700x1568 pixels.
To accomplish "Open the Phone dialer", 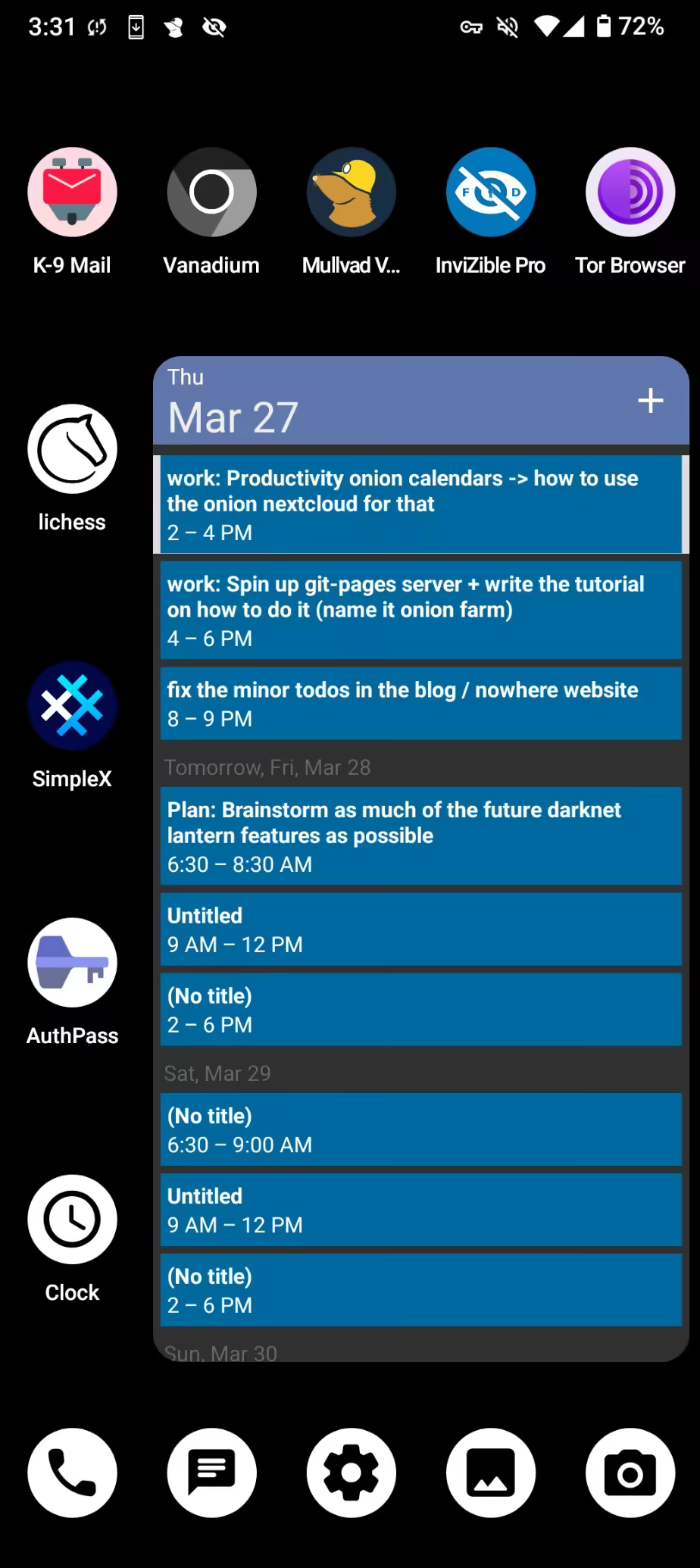I will 72,1473.
